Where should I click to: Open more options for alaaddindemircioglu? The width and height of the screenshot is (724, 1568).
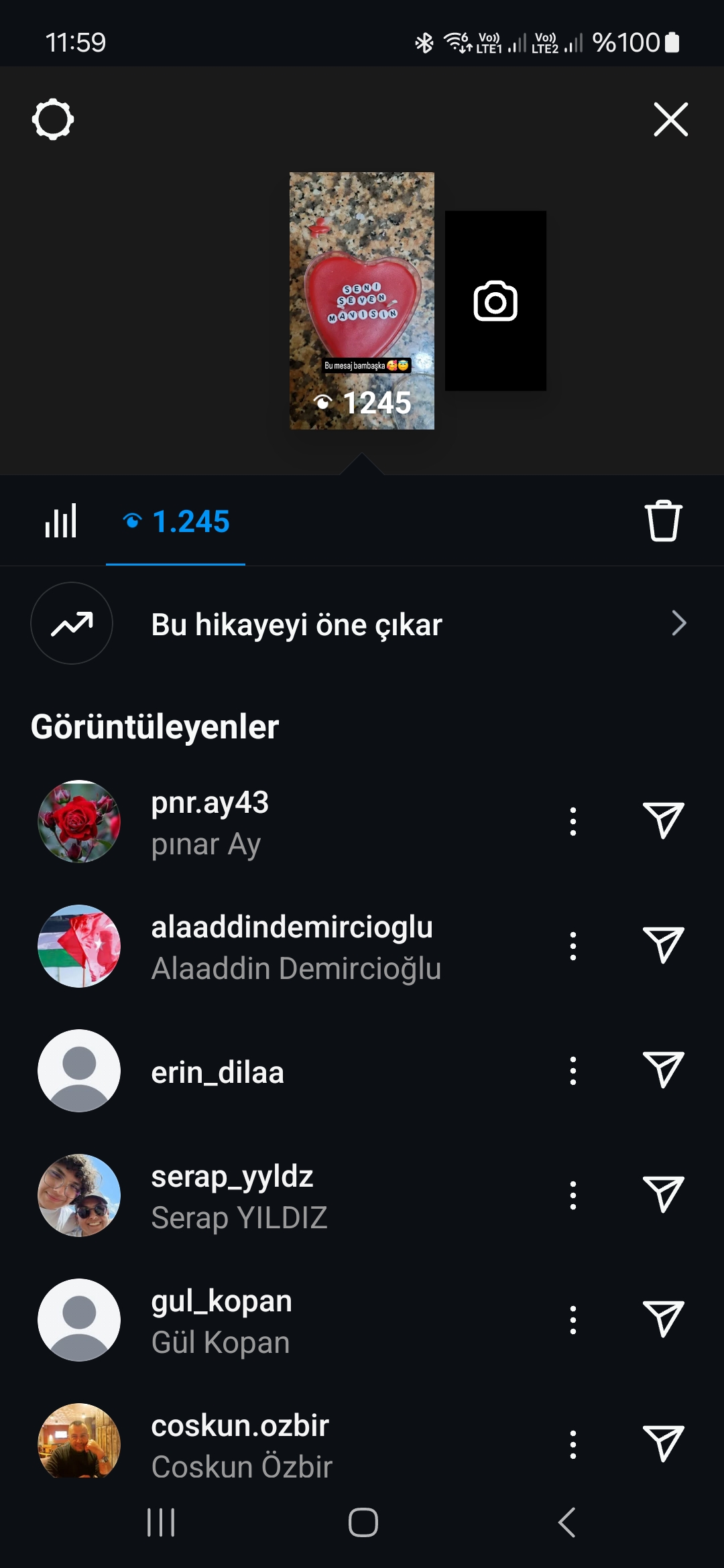(x=573, y=946)
